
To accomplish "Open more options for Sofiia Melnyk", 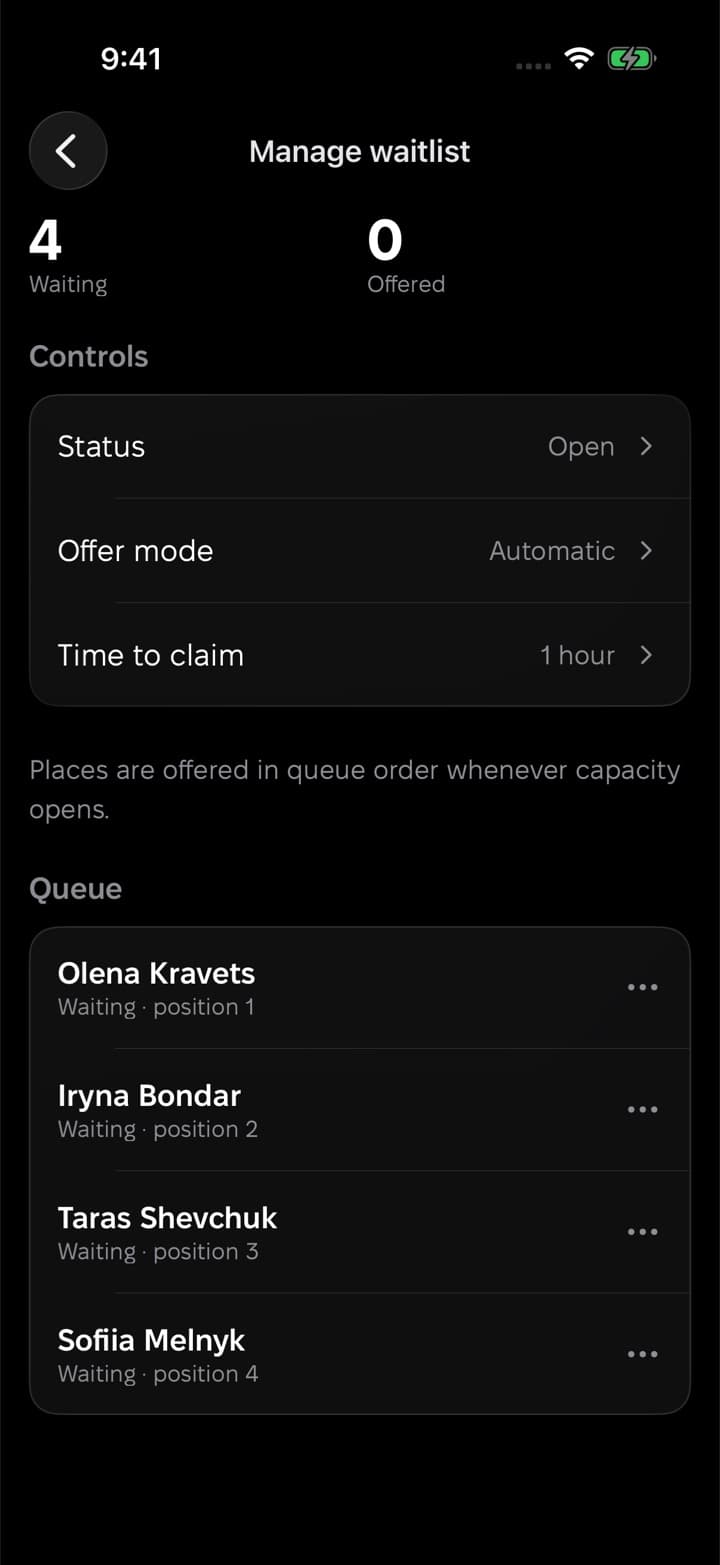I will point(642,1354).
